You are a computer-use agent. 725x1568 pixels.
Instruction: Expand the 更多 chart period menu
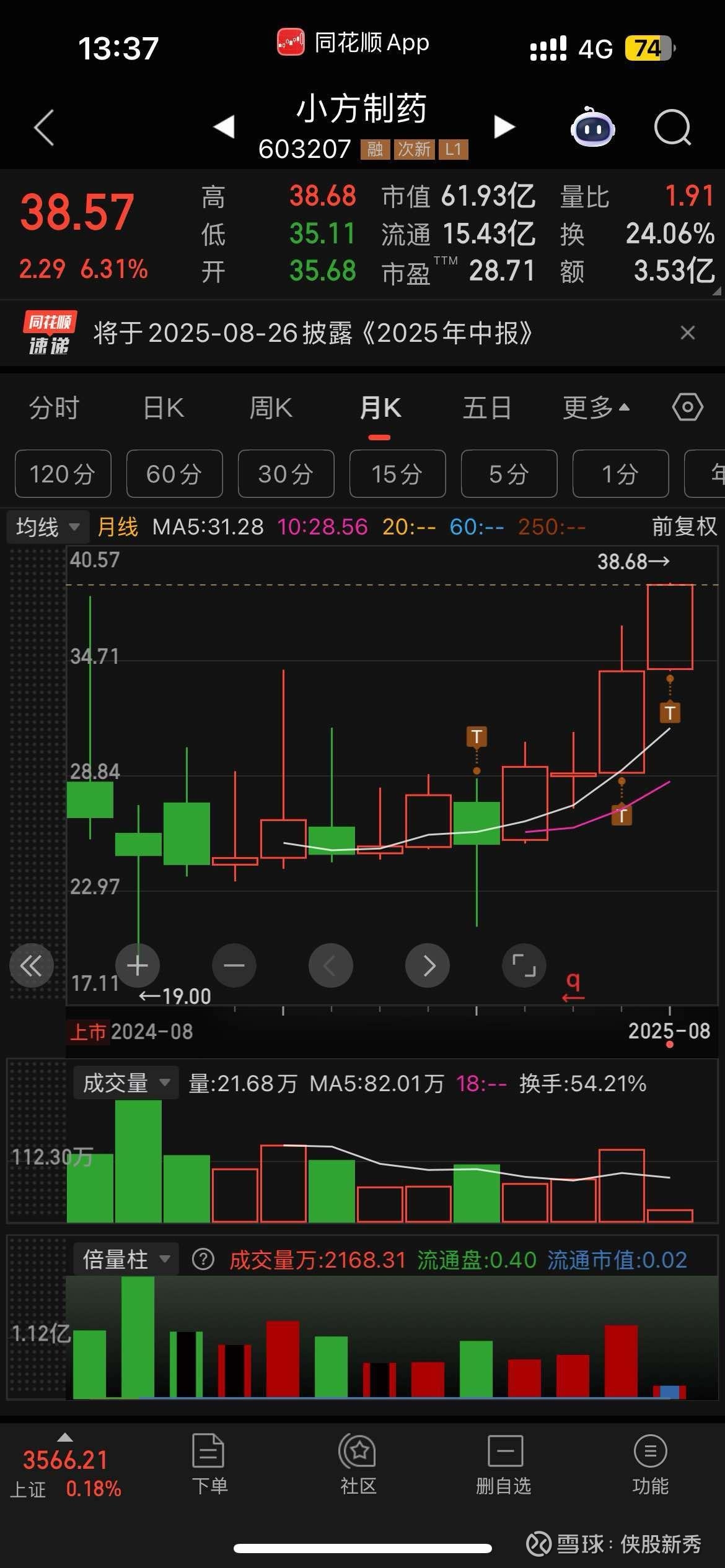595,408
